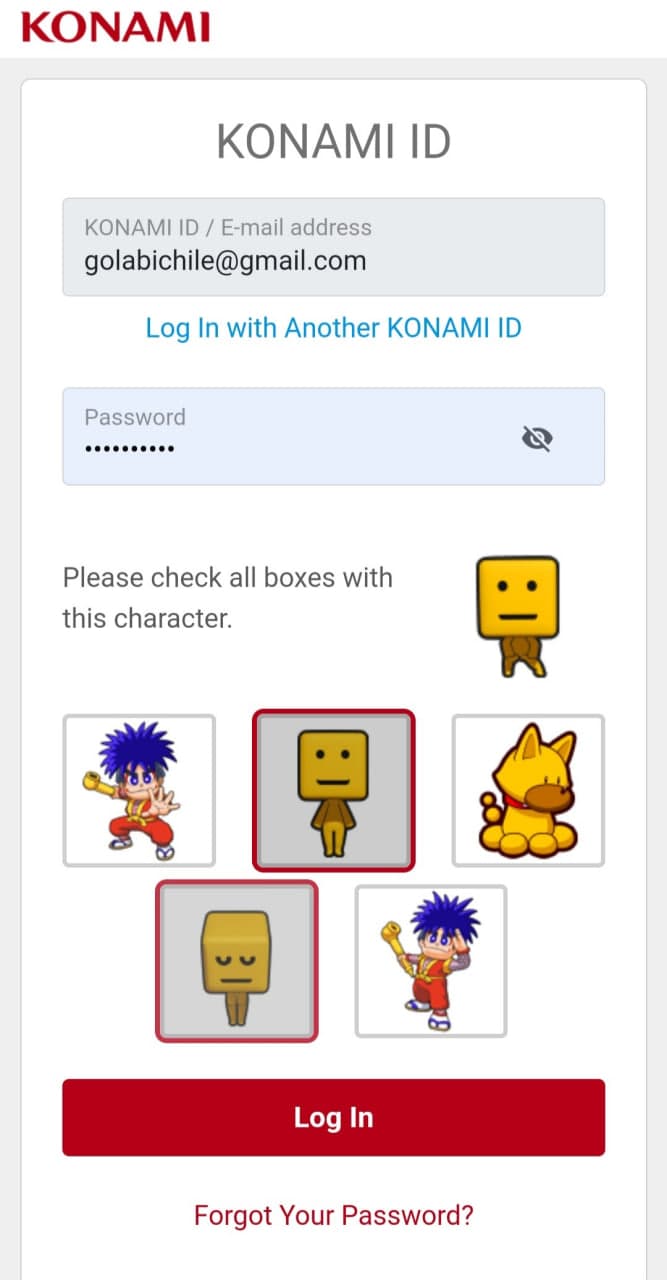The image size is (667, 1280).
Task: Toggle password visibility eye icon
Action: [x=538, y=438]
